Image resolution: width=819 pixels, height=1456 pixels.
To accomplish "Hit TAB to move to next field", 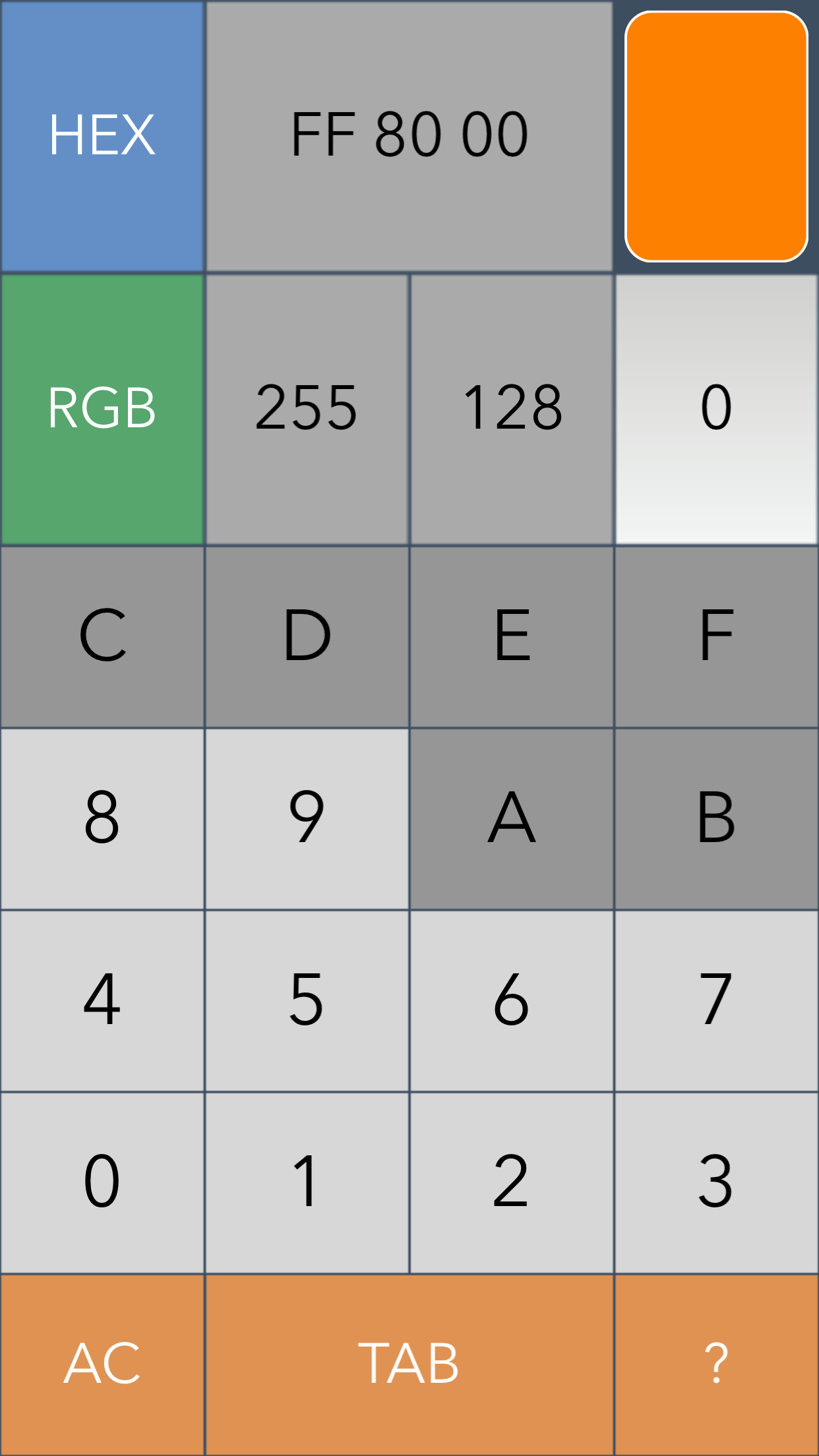I will coord(409,1365).
